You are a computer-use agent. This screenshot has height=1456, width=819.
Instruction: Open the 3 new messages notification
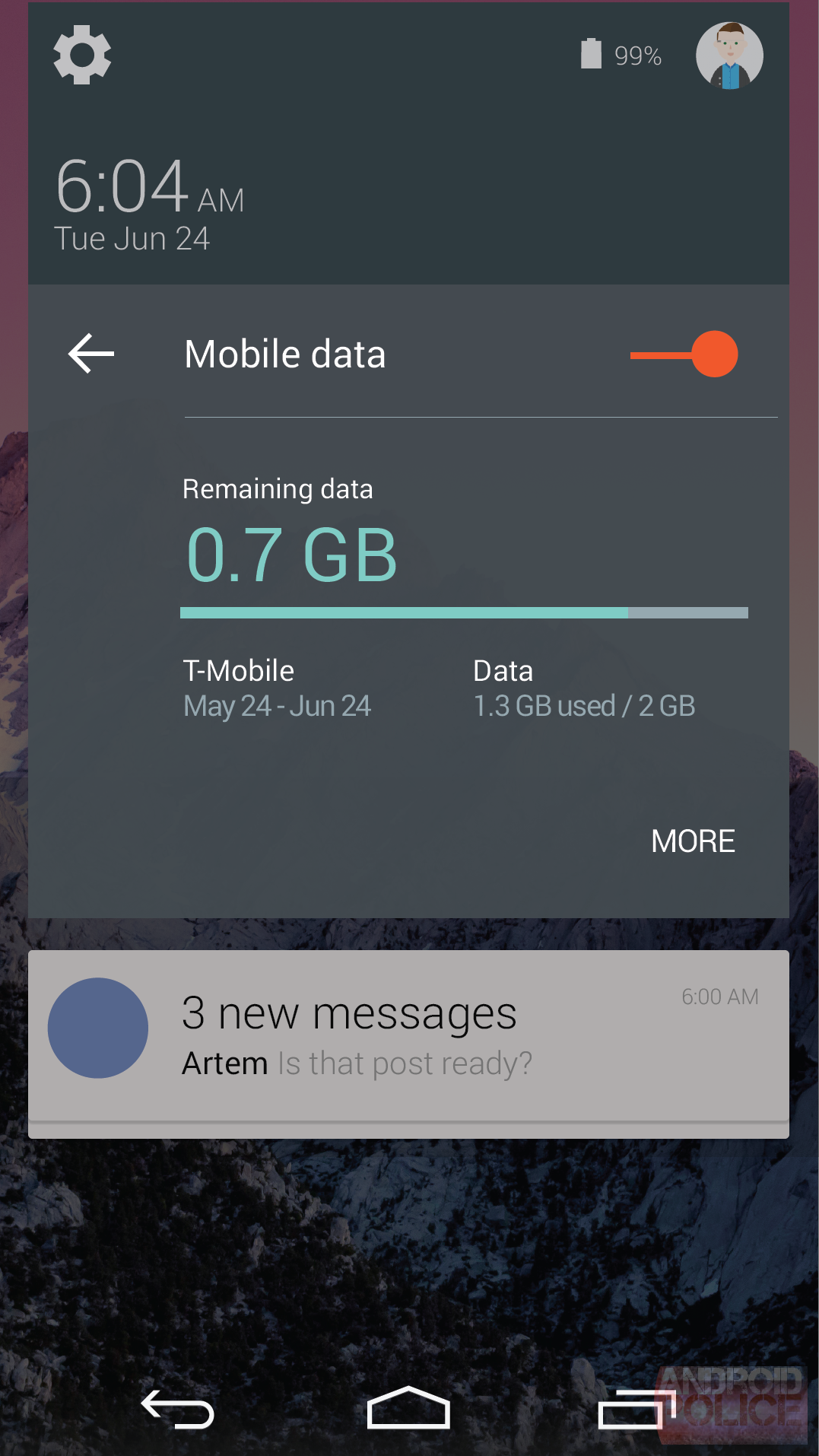pyautogui.click(x=350, y=1012)
